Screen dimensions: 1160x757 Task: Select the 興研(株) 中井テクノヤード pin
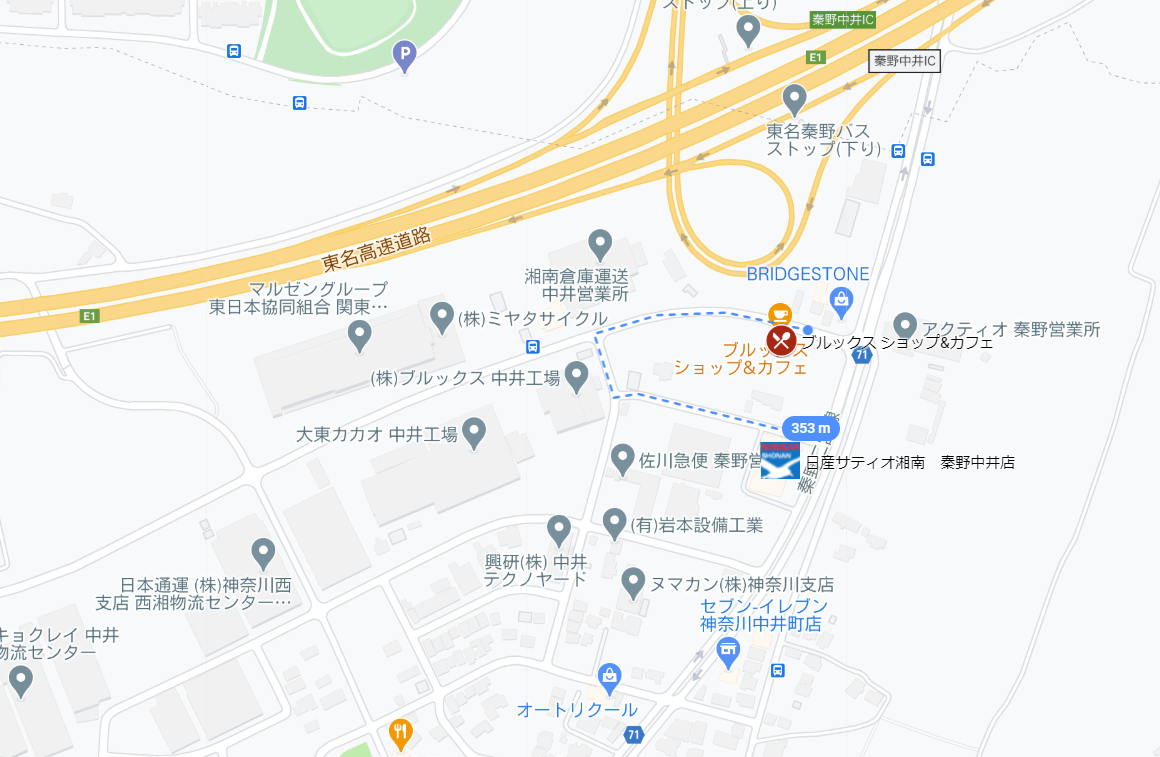pos(559,530)
